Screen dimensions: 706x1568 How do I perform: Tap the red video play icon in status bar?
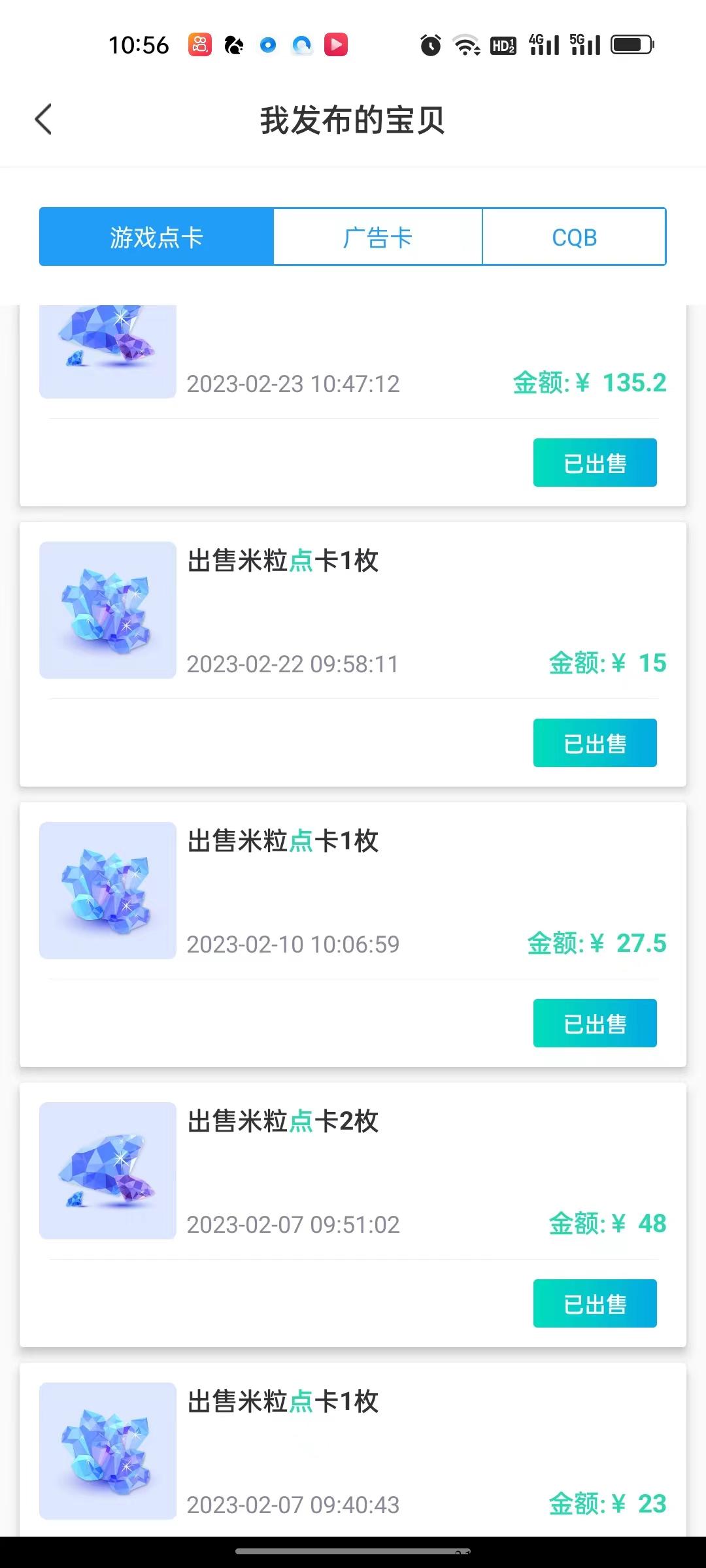coord(337,44)
